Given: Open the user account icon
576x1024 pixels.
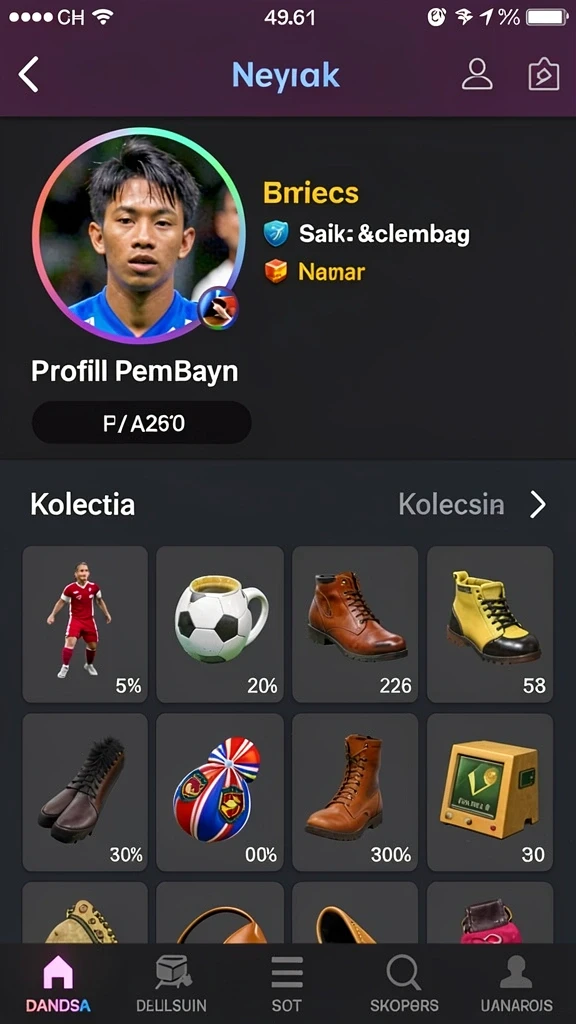Looking at the screenshot, I should 477,74.
